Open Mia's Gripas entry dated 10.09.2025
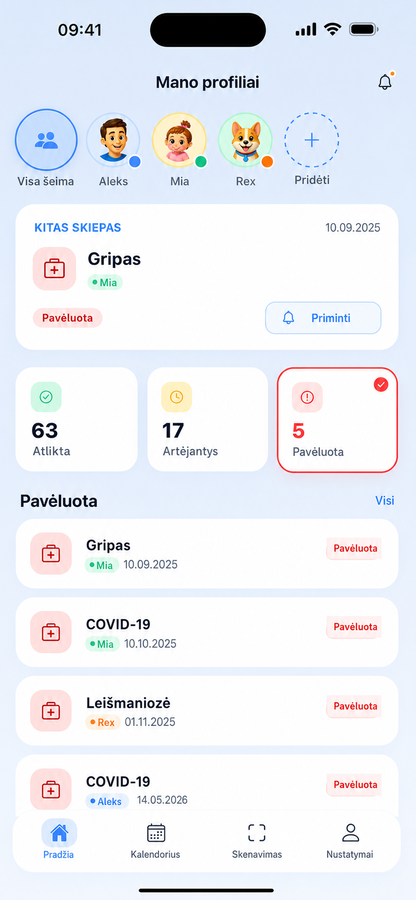Viewport: 416px width, 900px height. tap(207, 554)
